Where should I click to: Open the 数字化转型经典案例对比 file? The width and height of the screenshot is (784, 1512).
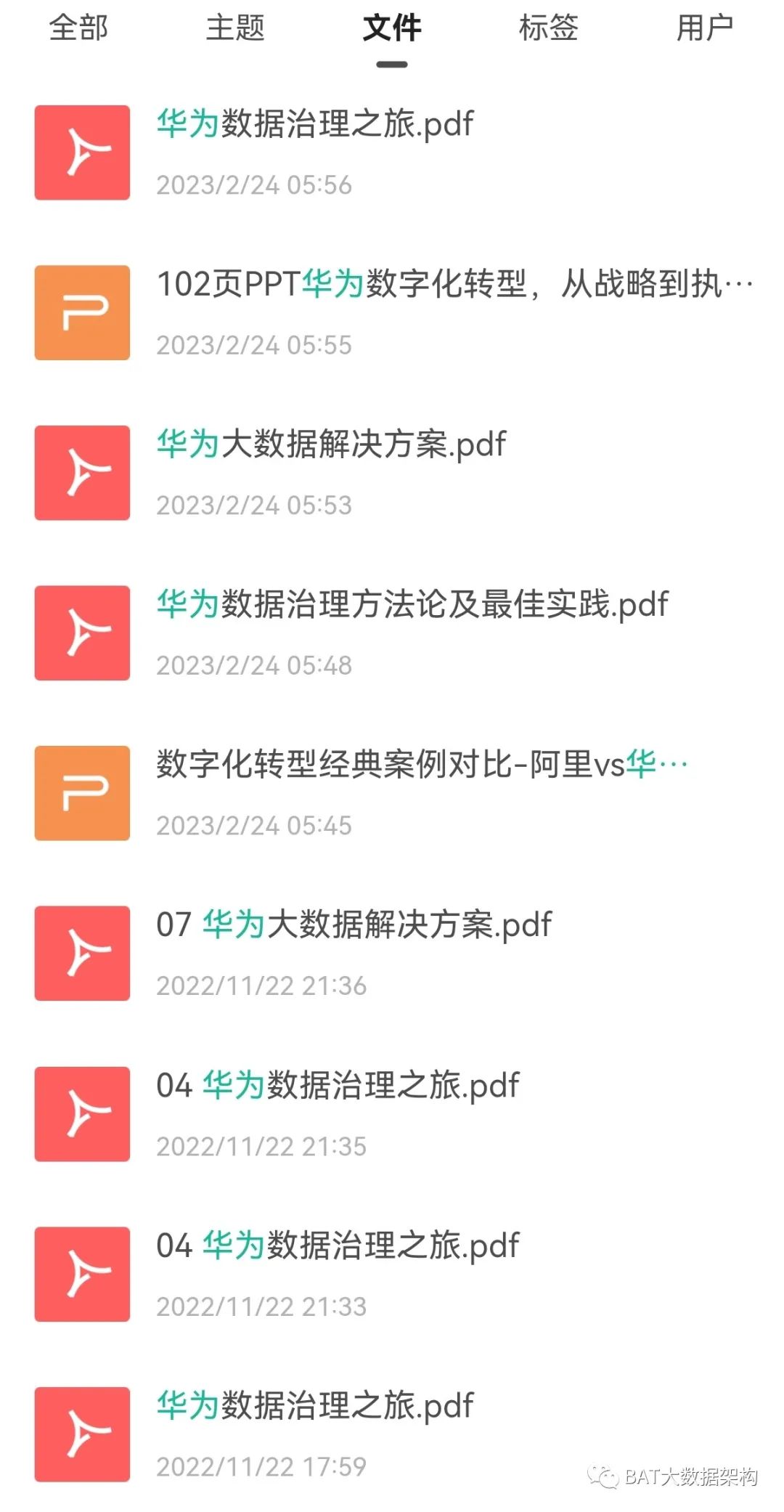(421, 765)
